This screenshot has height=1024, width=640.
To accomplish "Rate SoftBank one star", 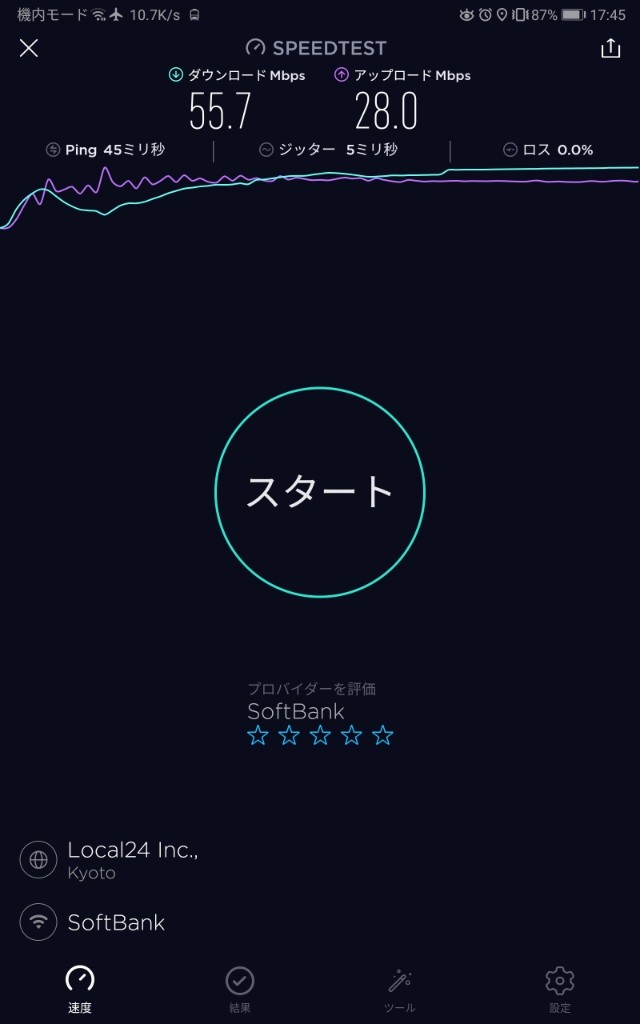I will coord(257,736).
